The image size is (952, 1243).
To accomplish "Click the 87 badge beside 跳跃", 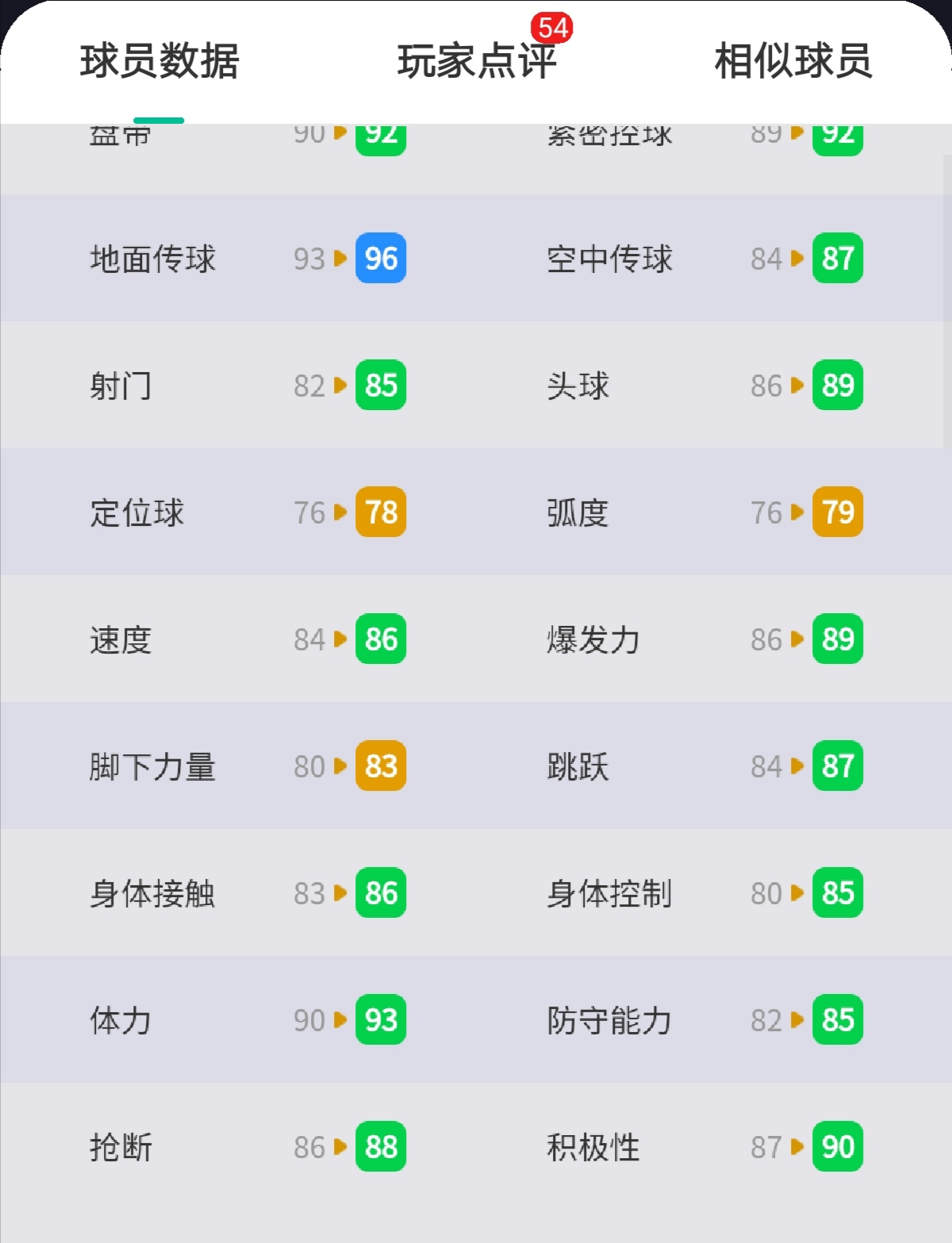I will point(838,765).
